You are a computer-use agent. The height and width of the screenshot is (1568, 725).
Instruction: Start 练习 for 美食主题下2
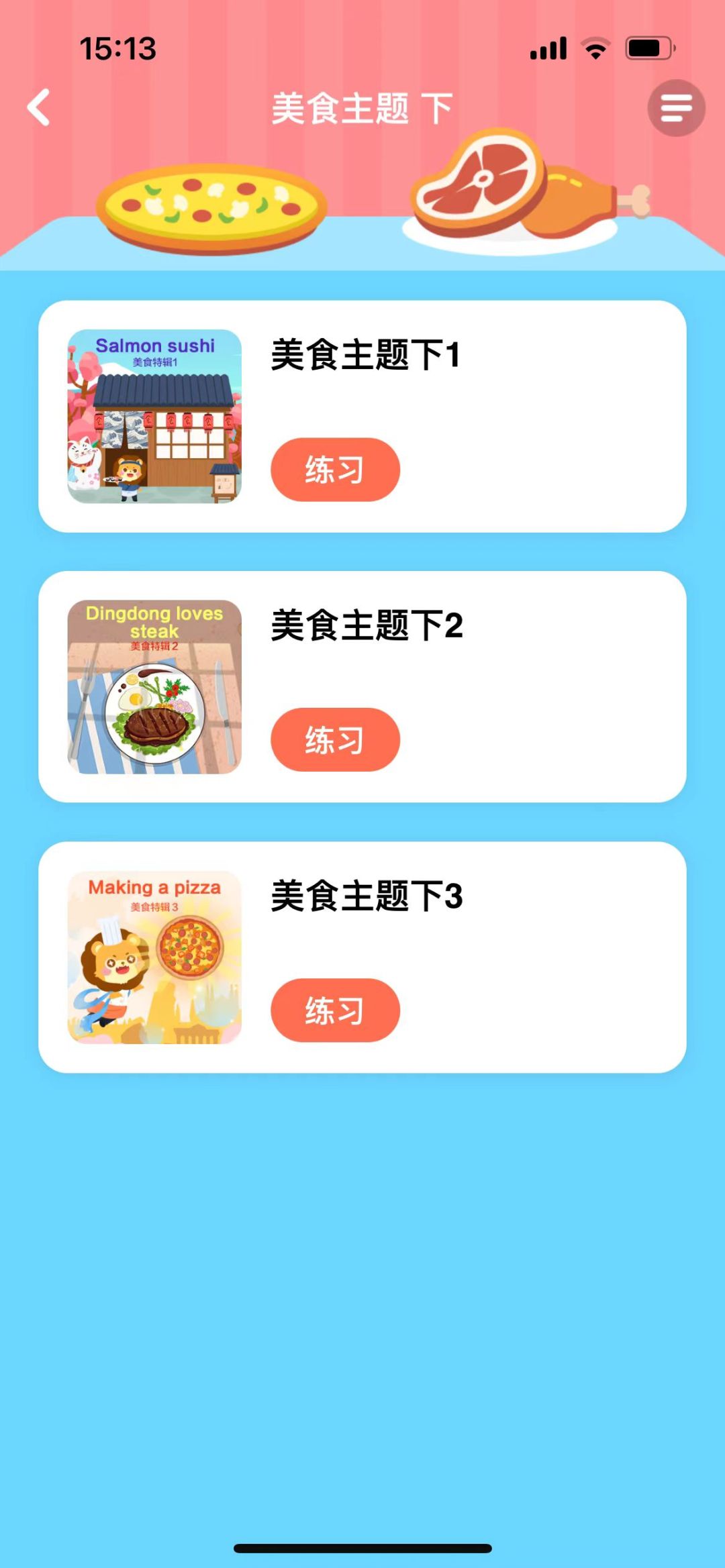click(x=335, y=740)
